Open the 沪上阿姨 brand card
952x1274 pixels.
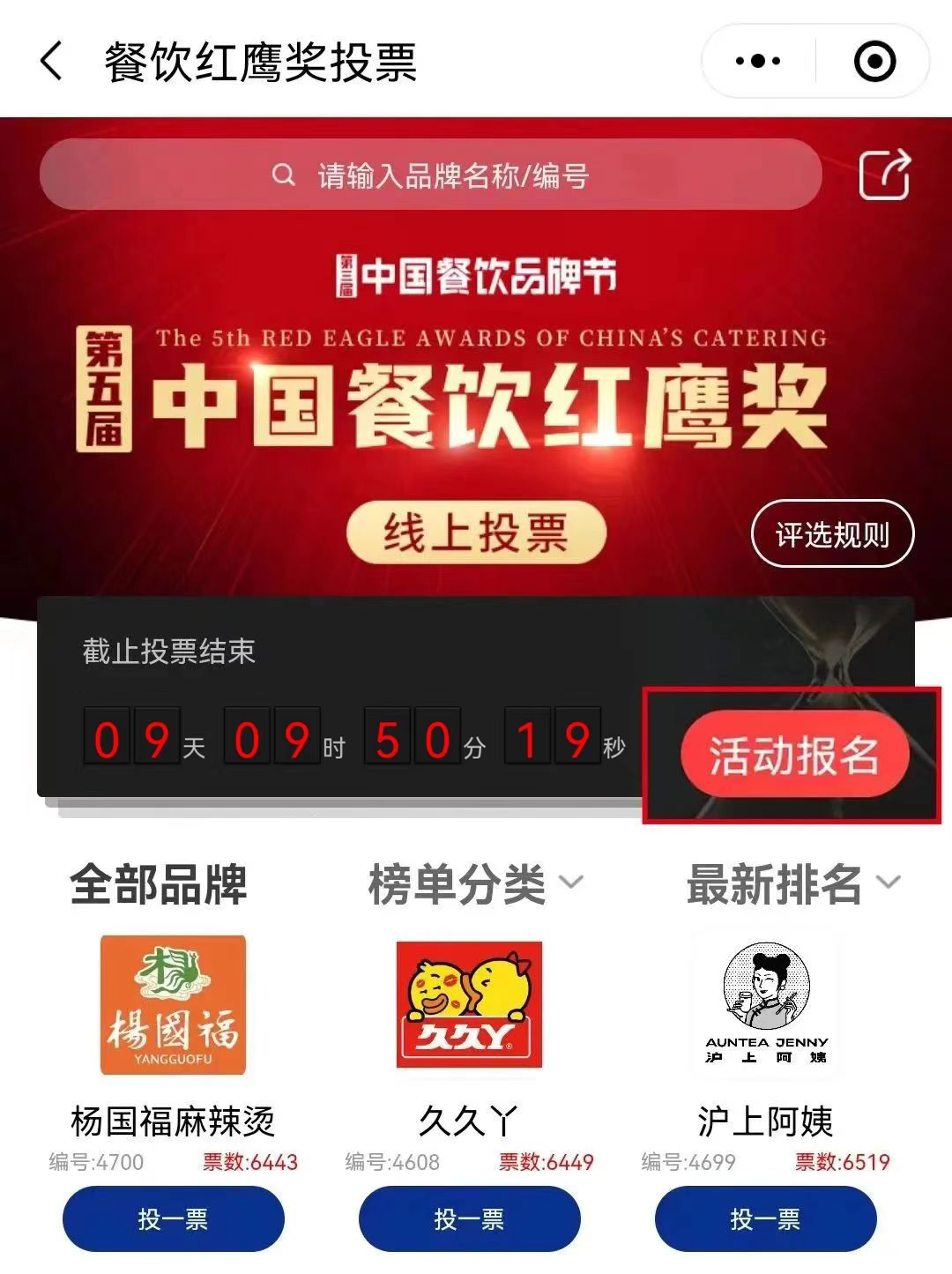[765, 1005]
